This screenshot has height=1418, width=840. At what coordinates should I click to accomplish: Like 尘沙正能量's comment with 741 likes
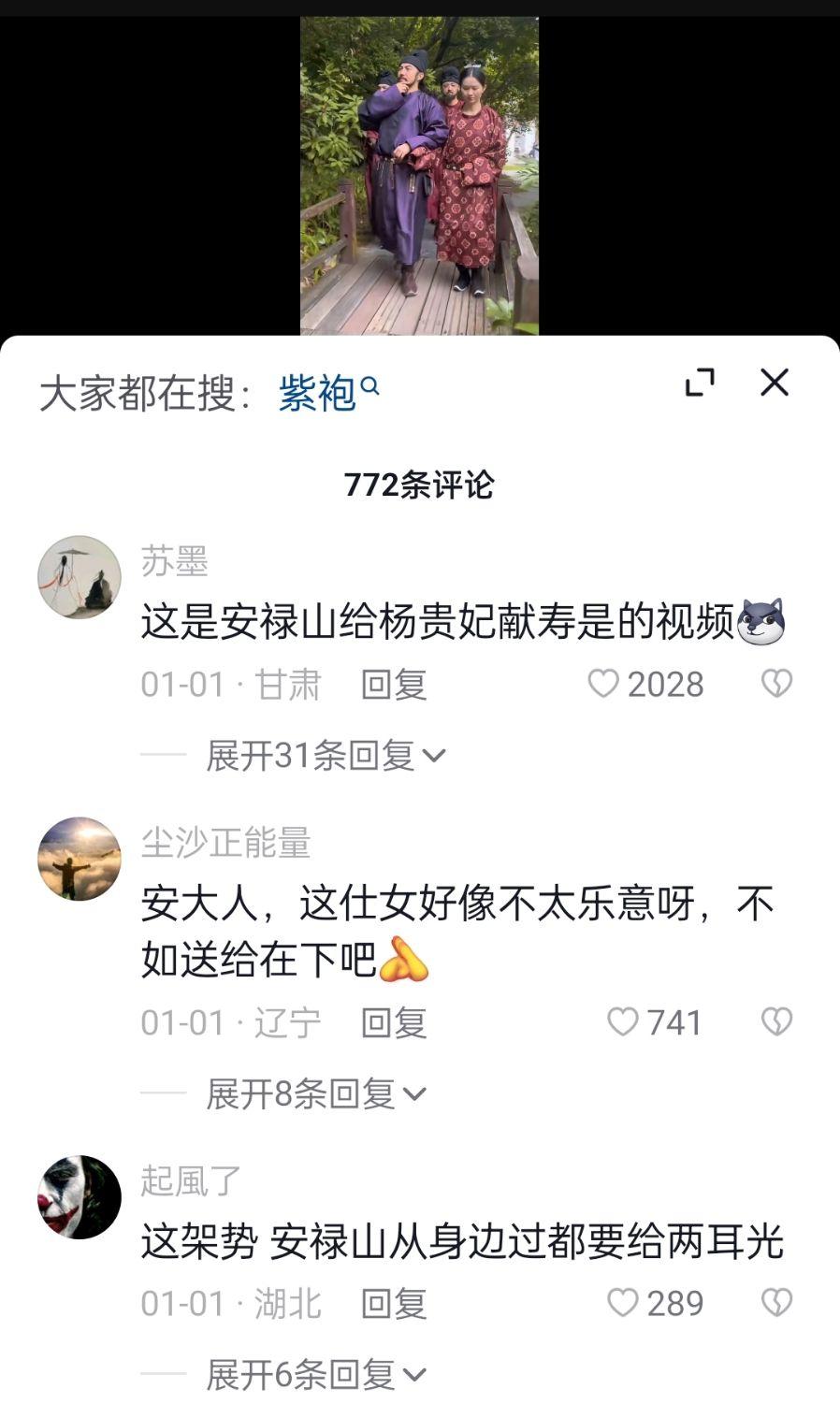click(x=623, y=1021)
